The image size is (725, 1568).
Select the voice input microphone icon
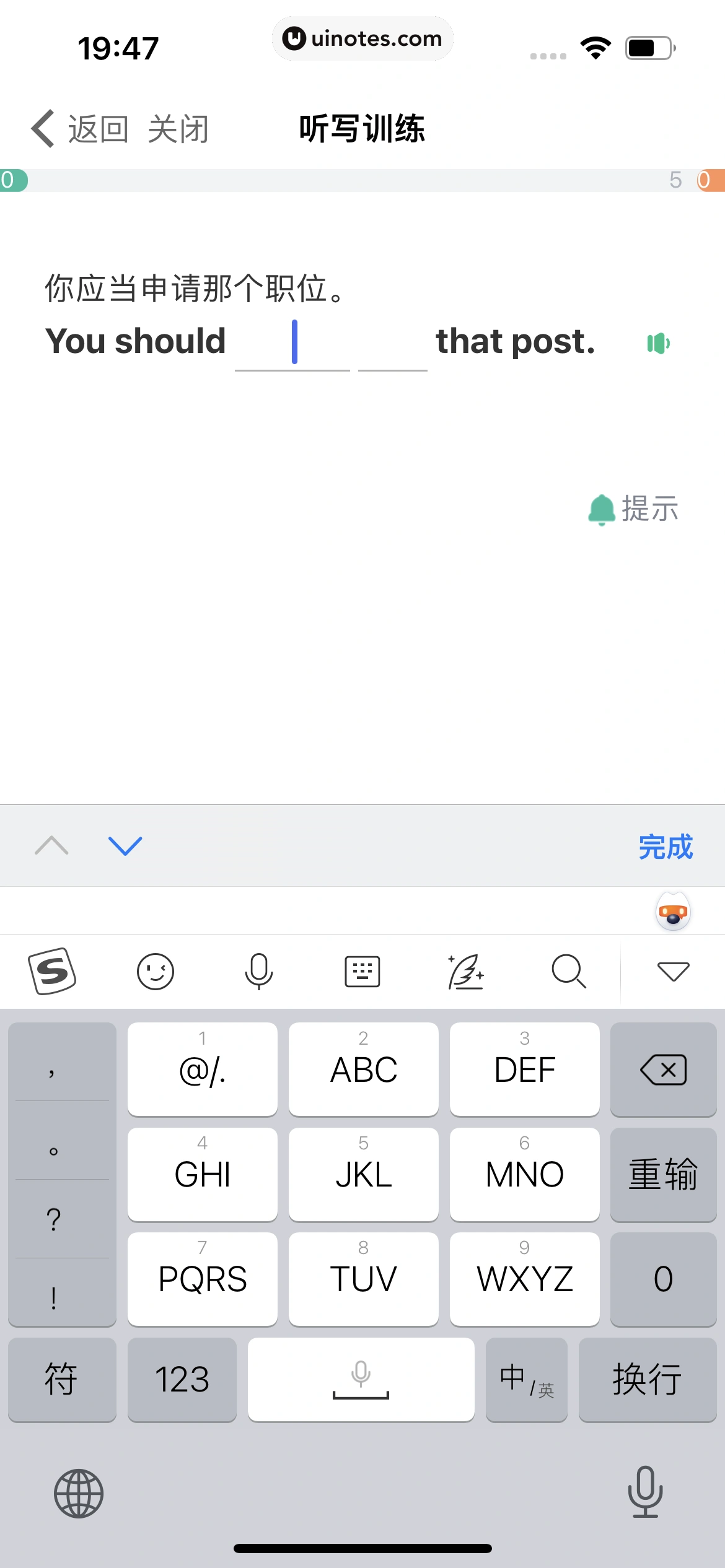pyautogui.click(x=259, y=971)
